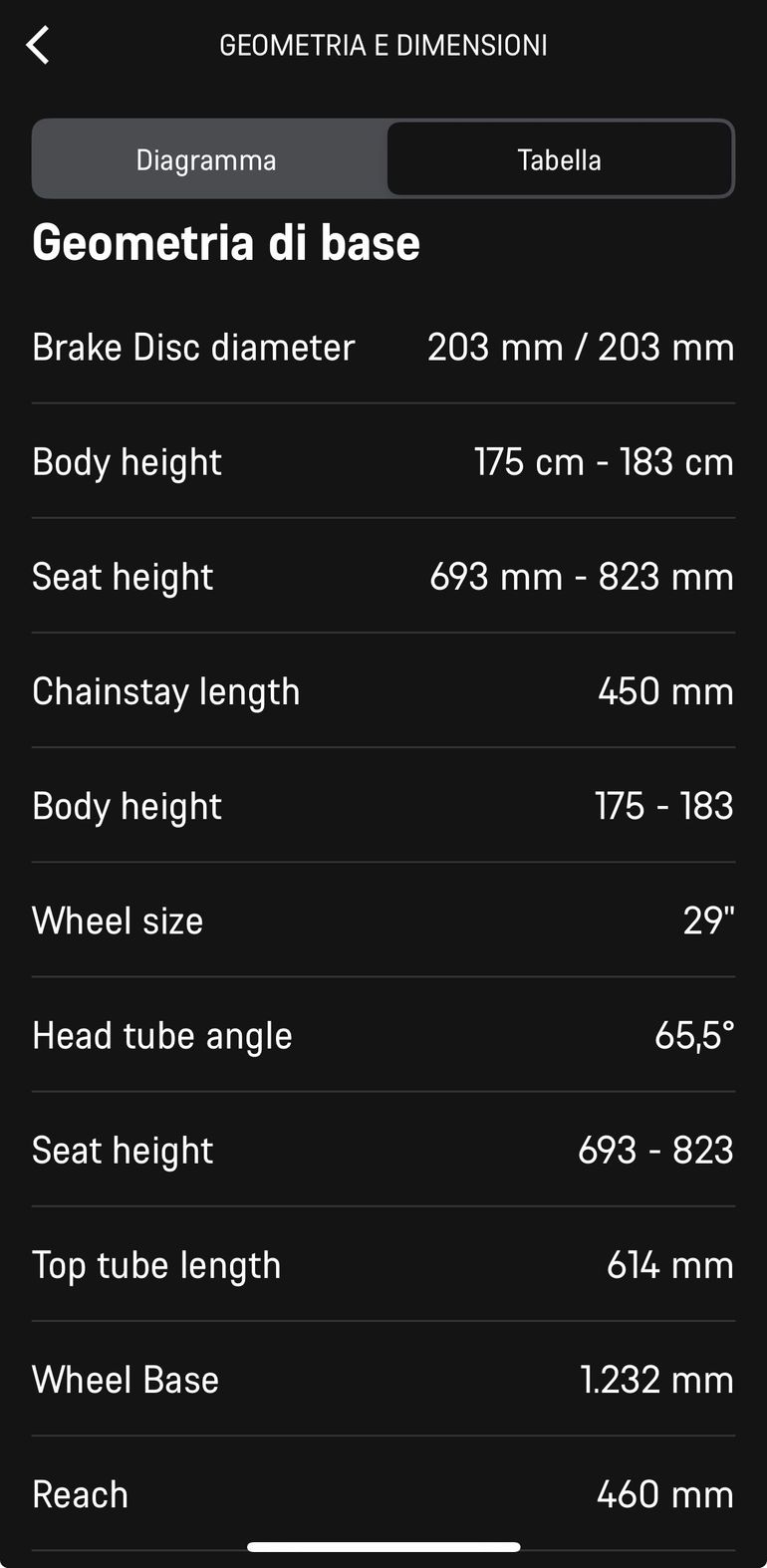Image resolution: width=767 pixels, height=1568 pixels.
Task: Go back using the top-left arrow
Action: click(x=38, y=46)
